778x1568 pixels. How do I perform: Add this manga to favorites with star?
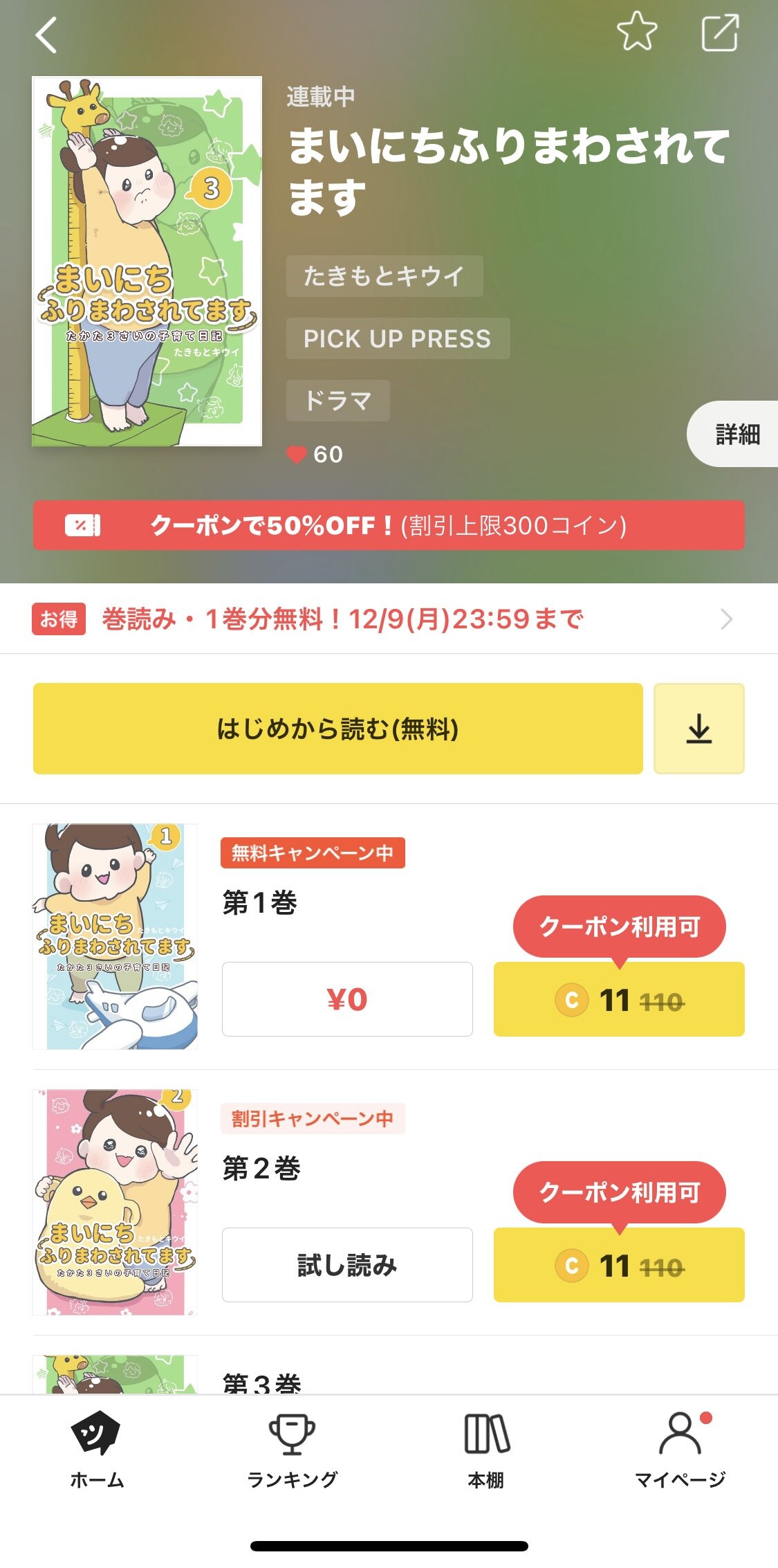[636, 32]
